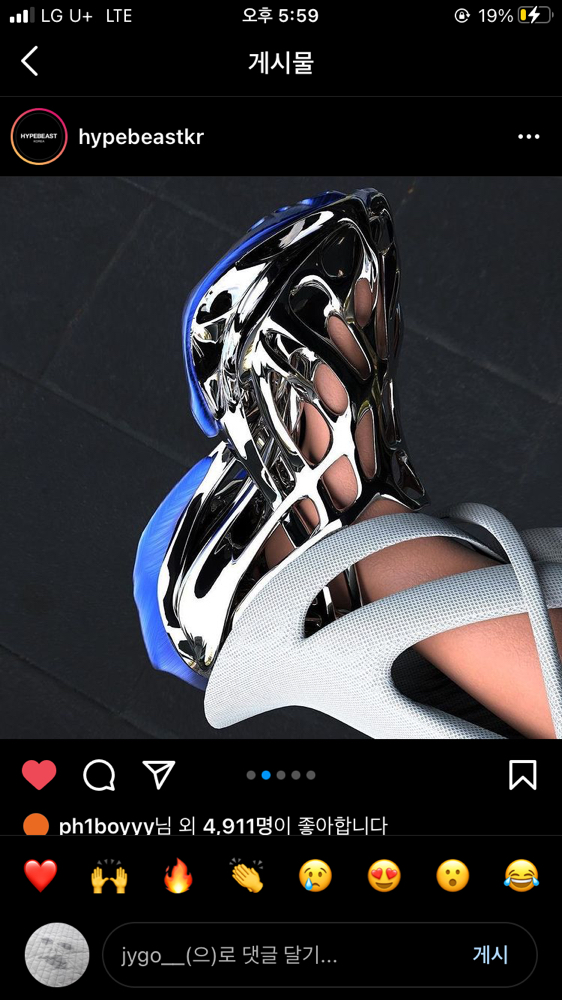Insert the red heart emoji reaction

pos(40,876)
